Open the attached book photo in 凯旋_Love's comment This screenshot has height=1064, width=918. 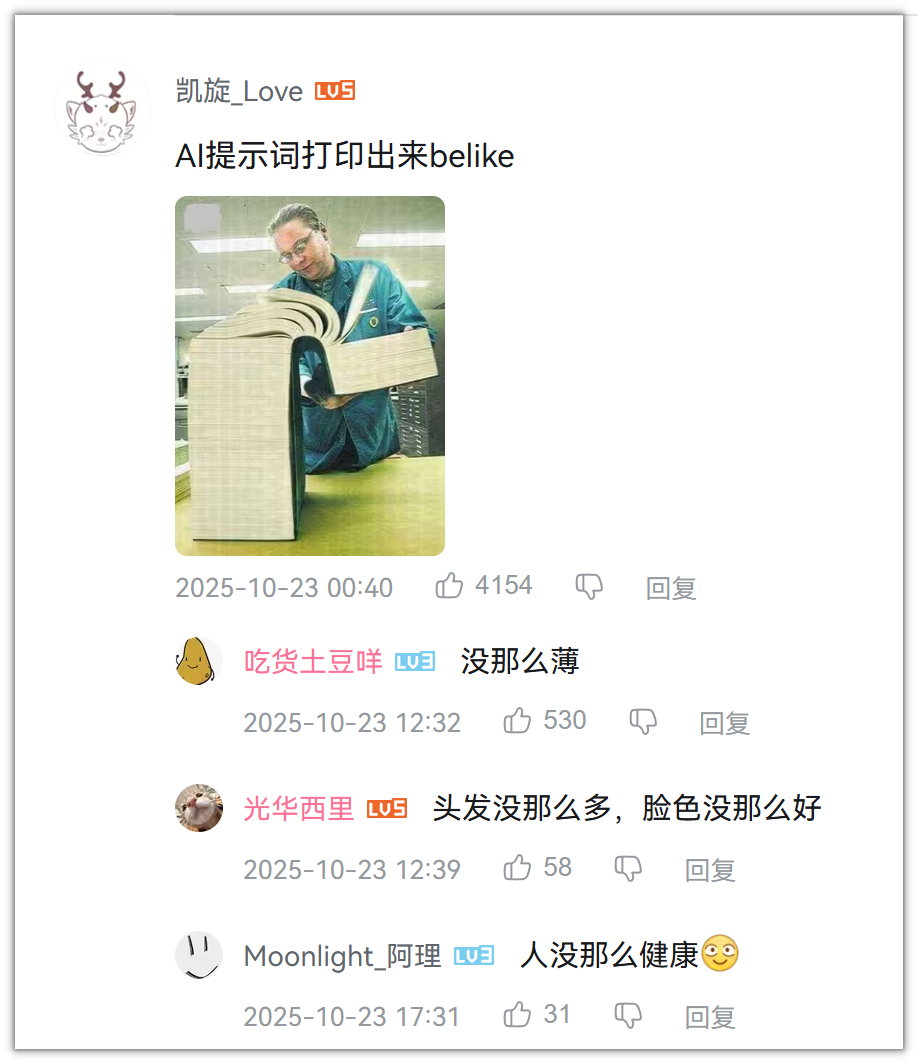(x=309, y=375)
